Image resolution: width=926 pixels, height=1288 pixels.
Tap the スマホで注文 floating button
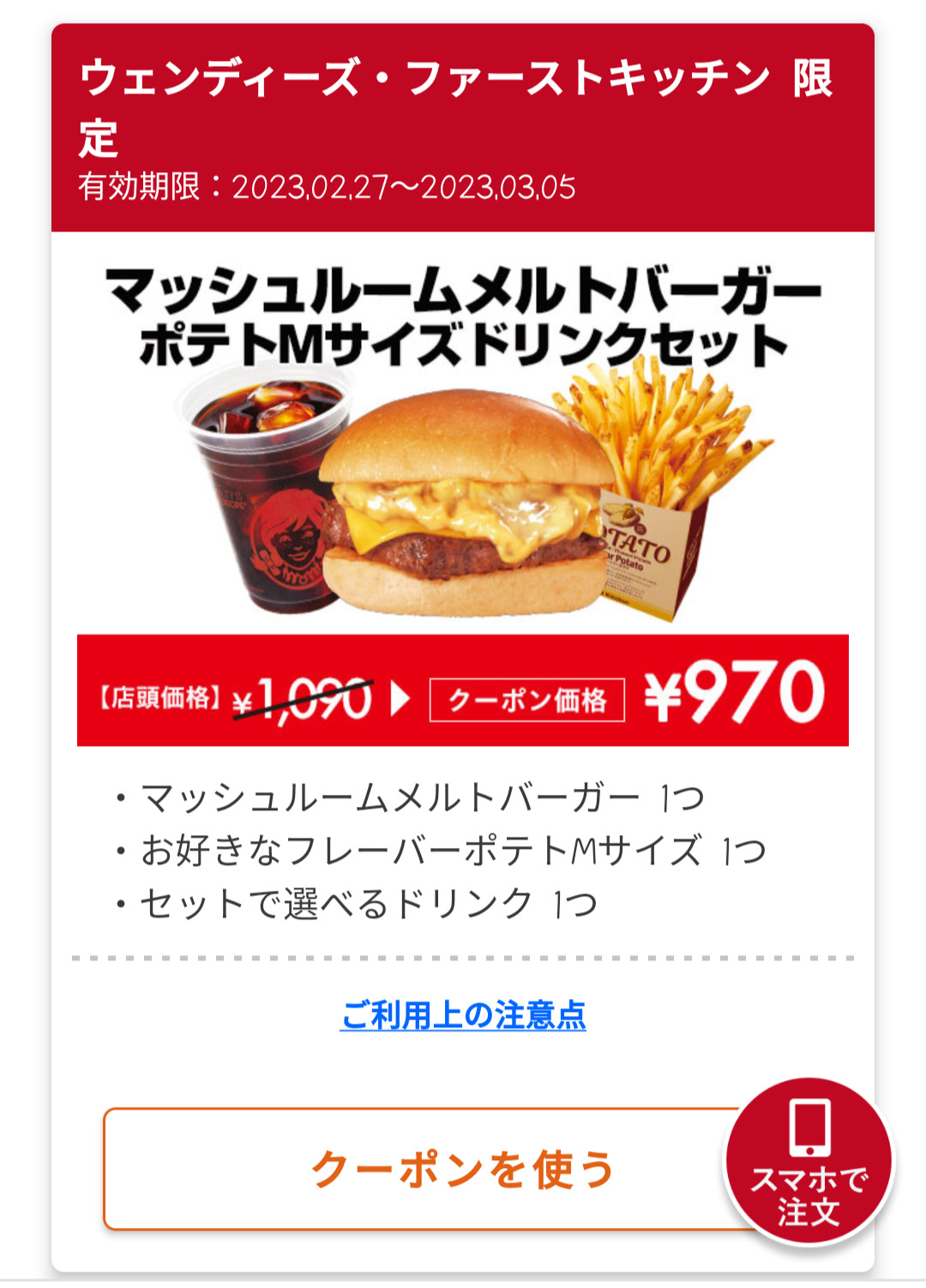(809, 1162)
